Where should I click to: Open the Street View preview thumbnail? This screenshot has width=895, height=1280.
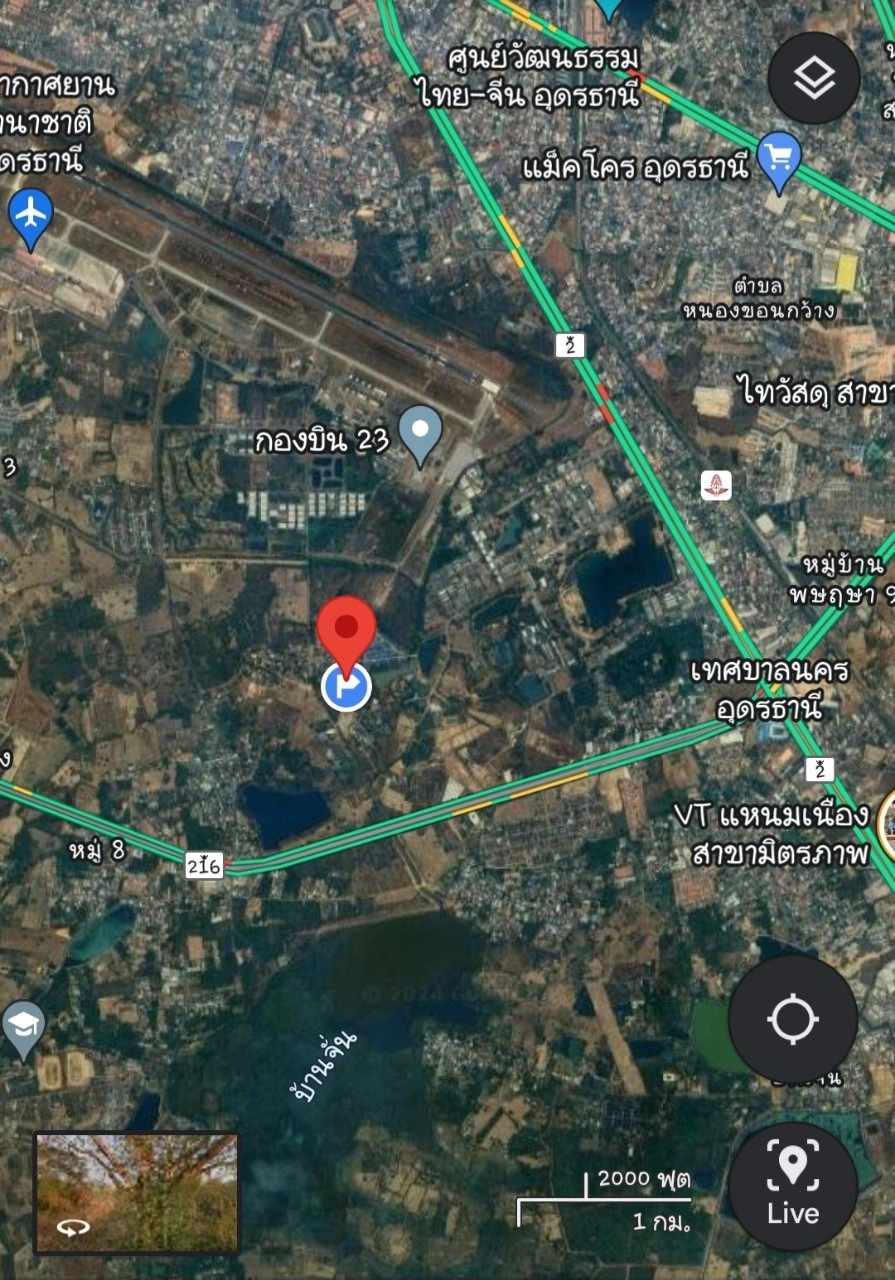(137, 1192)
